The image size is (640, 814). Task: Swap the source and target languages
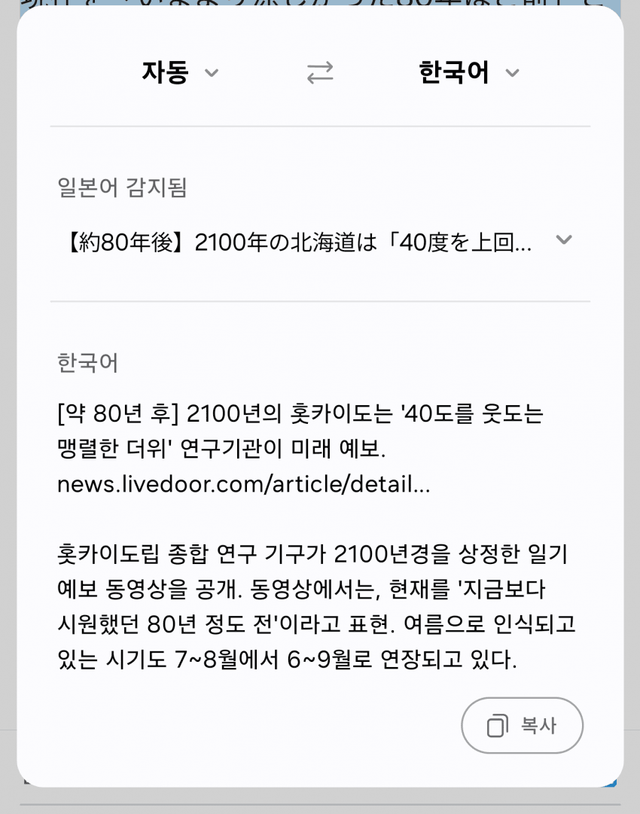320,73
